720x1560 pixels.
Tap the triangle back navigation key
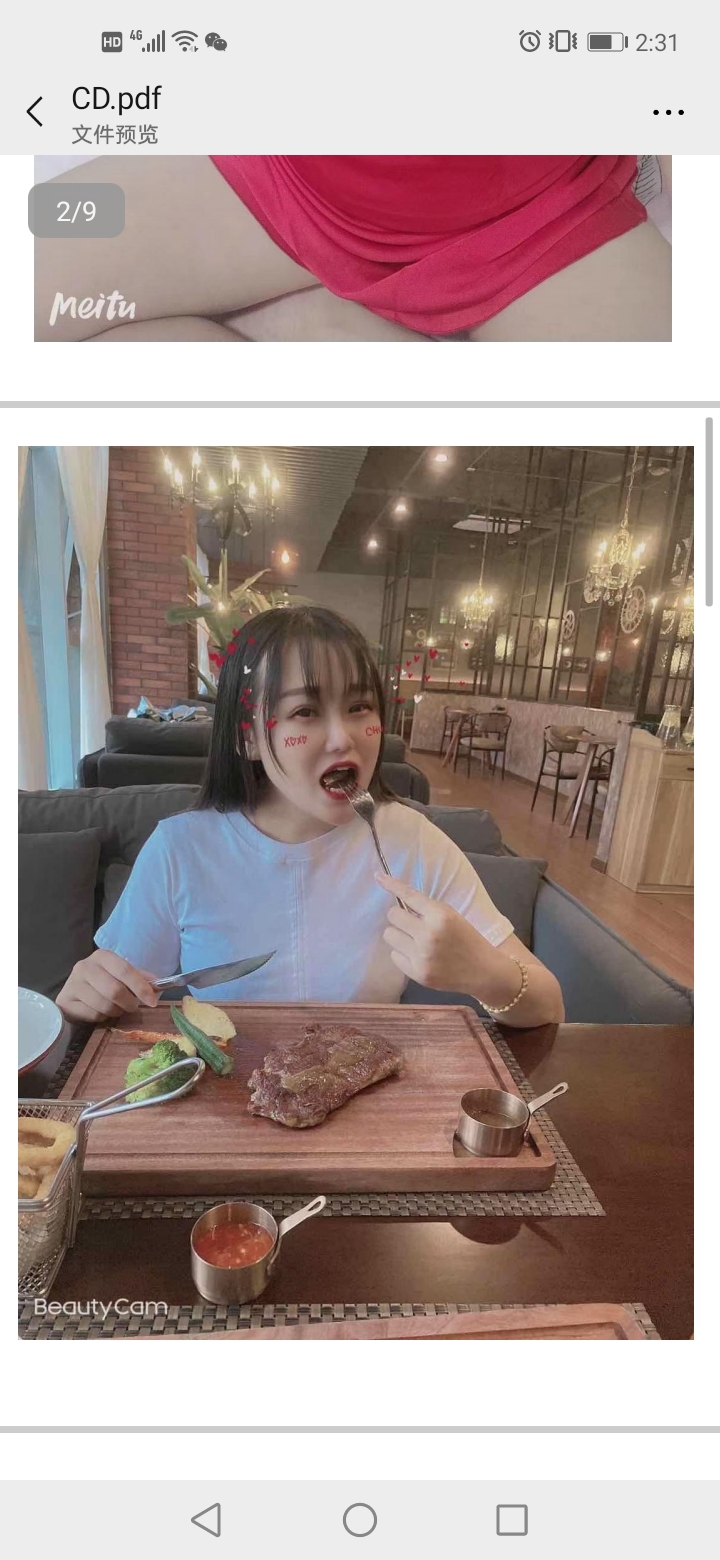[206, 1519]
